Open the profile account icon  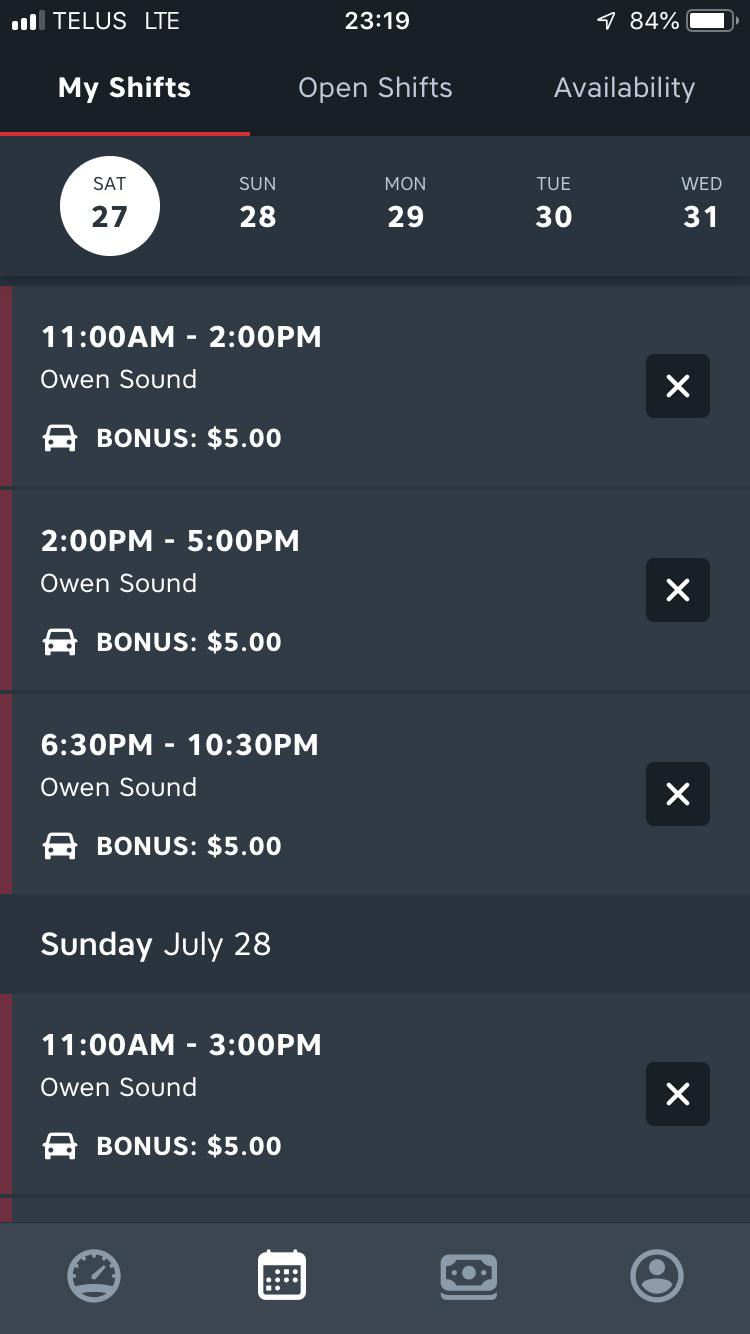pos(657,1275)
